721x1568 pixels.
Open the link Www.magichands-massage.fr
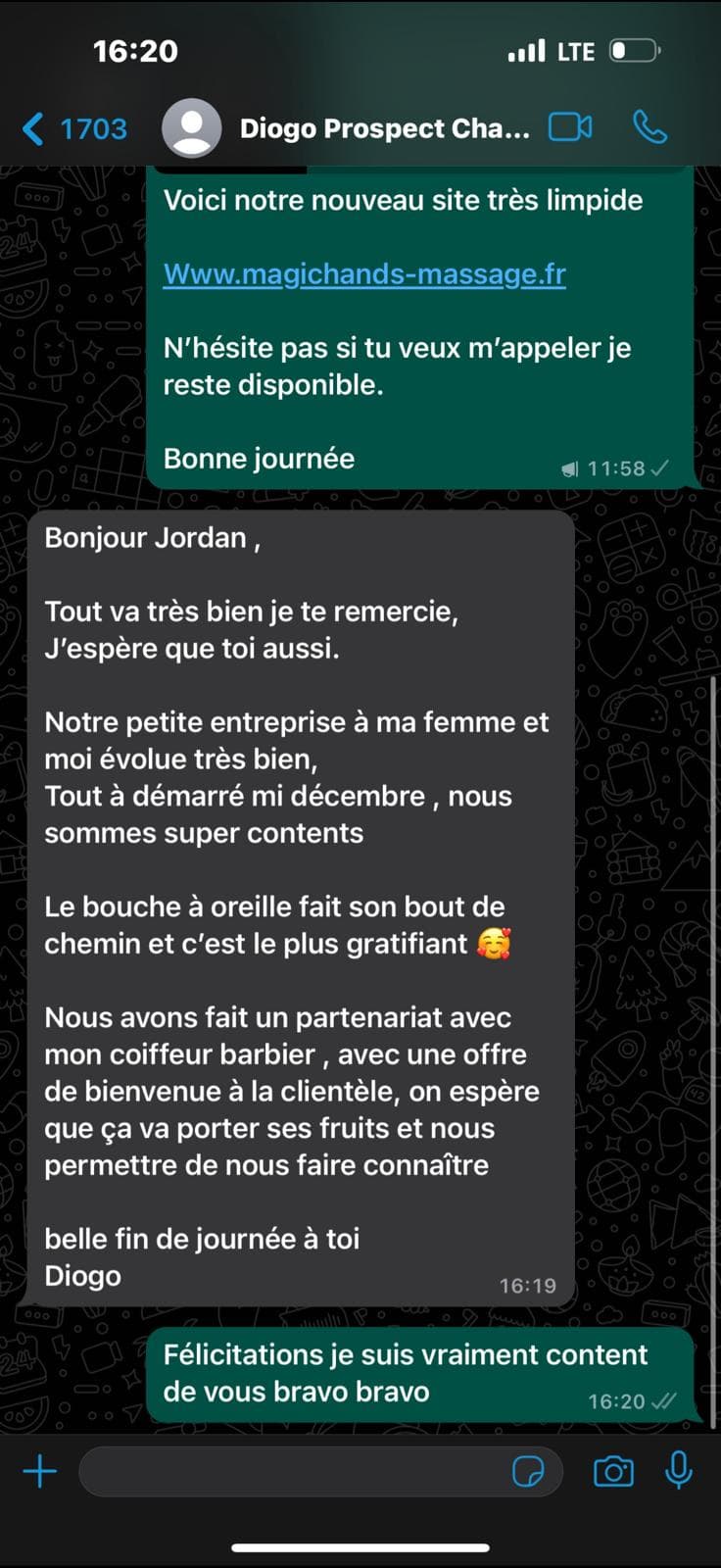tap(365, 275)
